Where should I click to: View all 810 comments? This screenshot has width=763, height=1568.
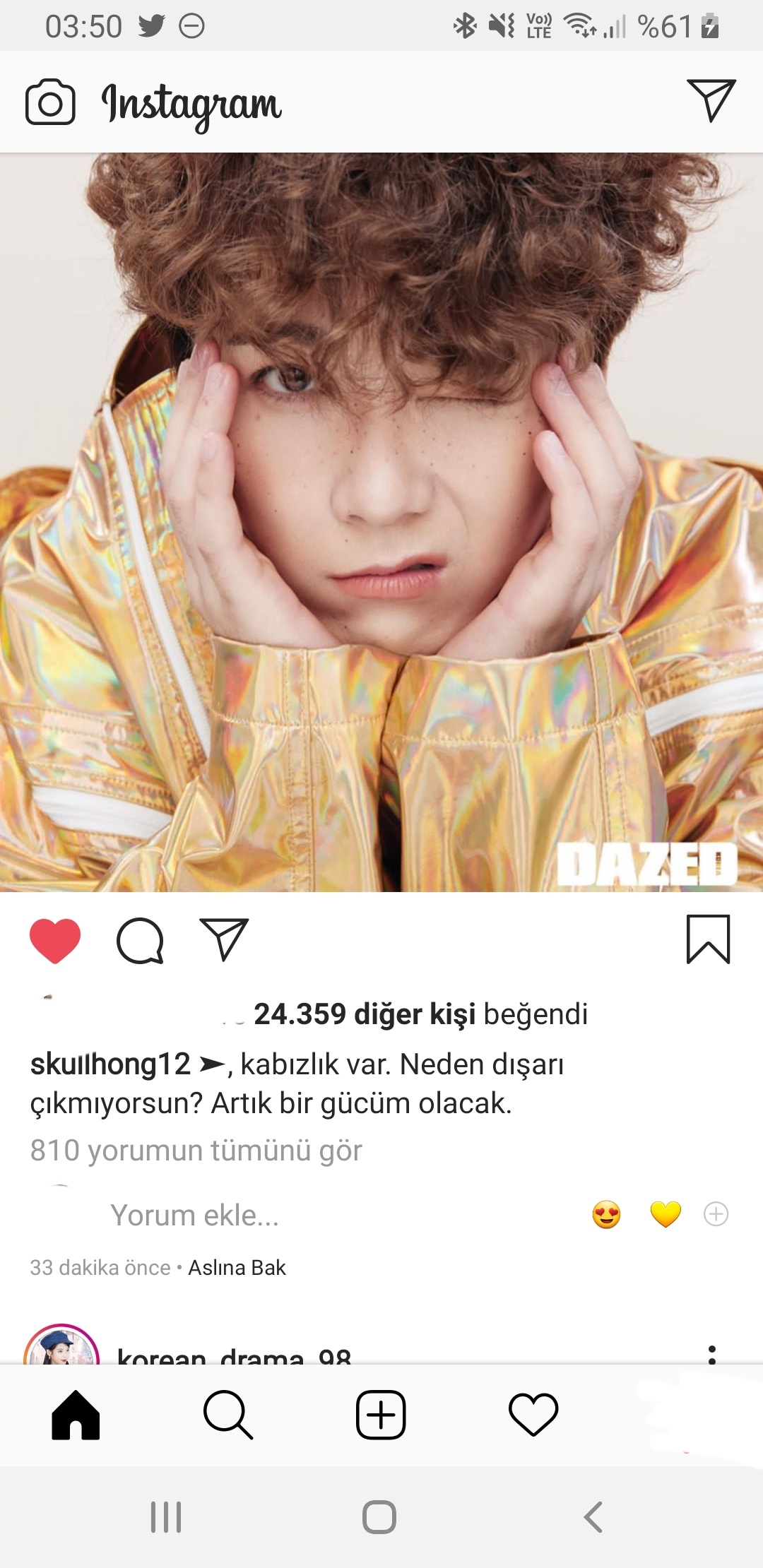pos(196,1151)
